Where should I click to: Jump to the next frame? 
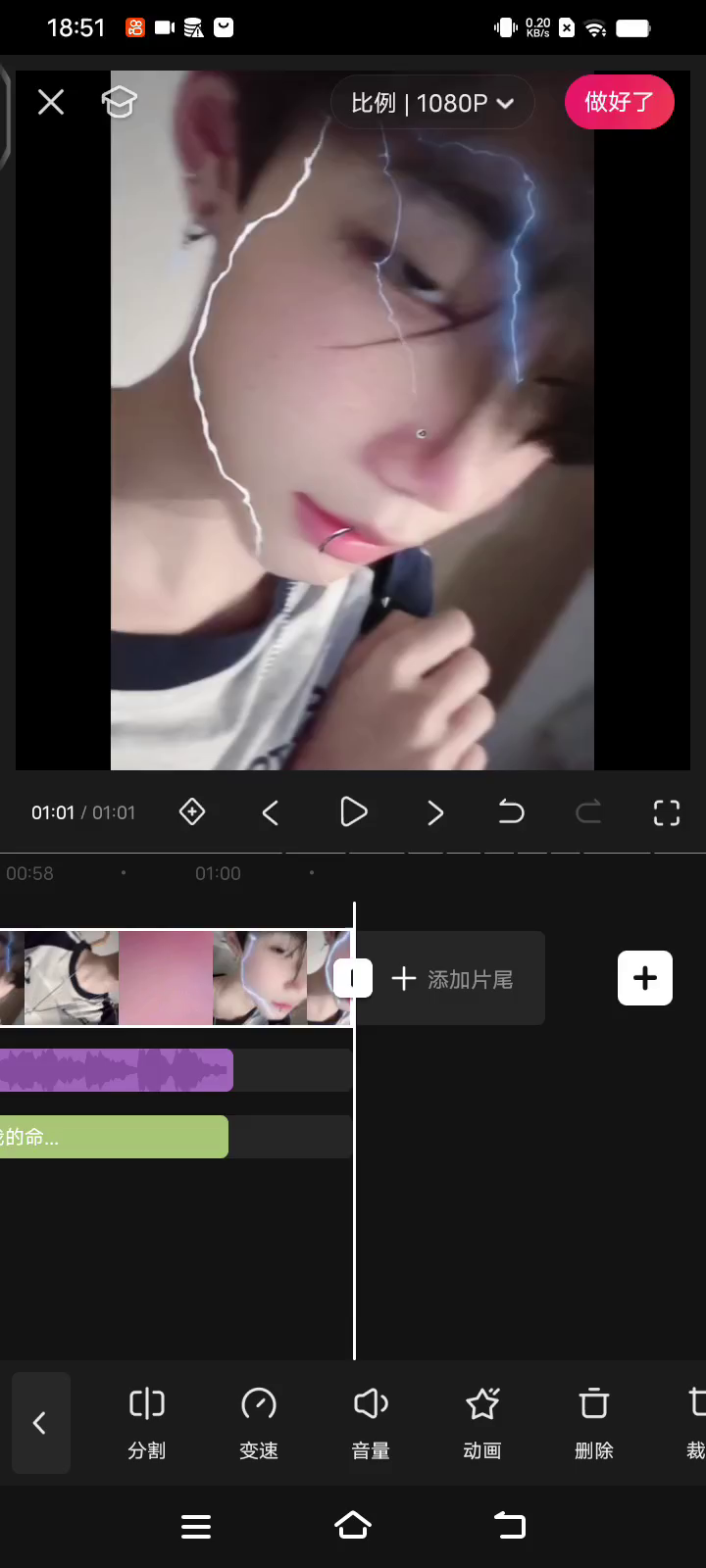[435, 812]
